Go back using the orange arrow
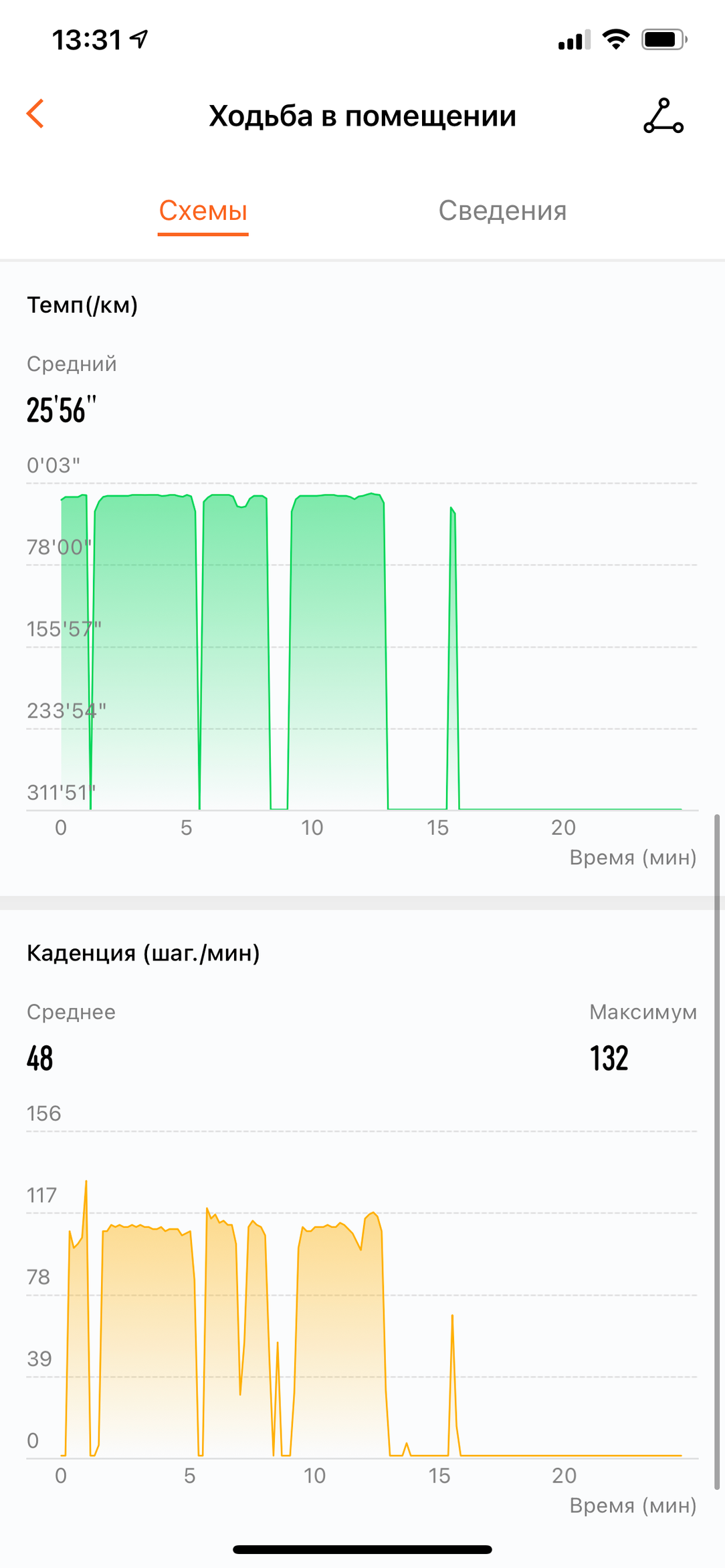The width and height of the screenshot is (725, 1568). tap(35, 114)
